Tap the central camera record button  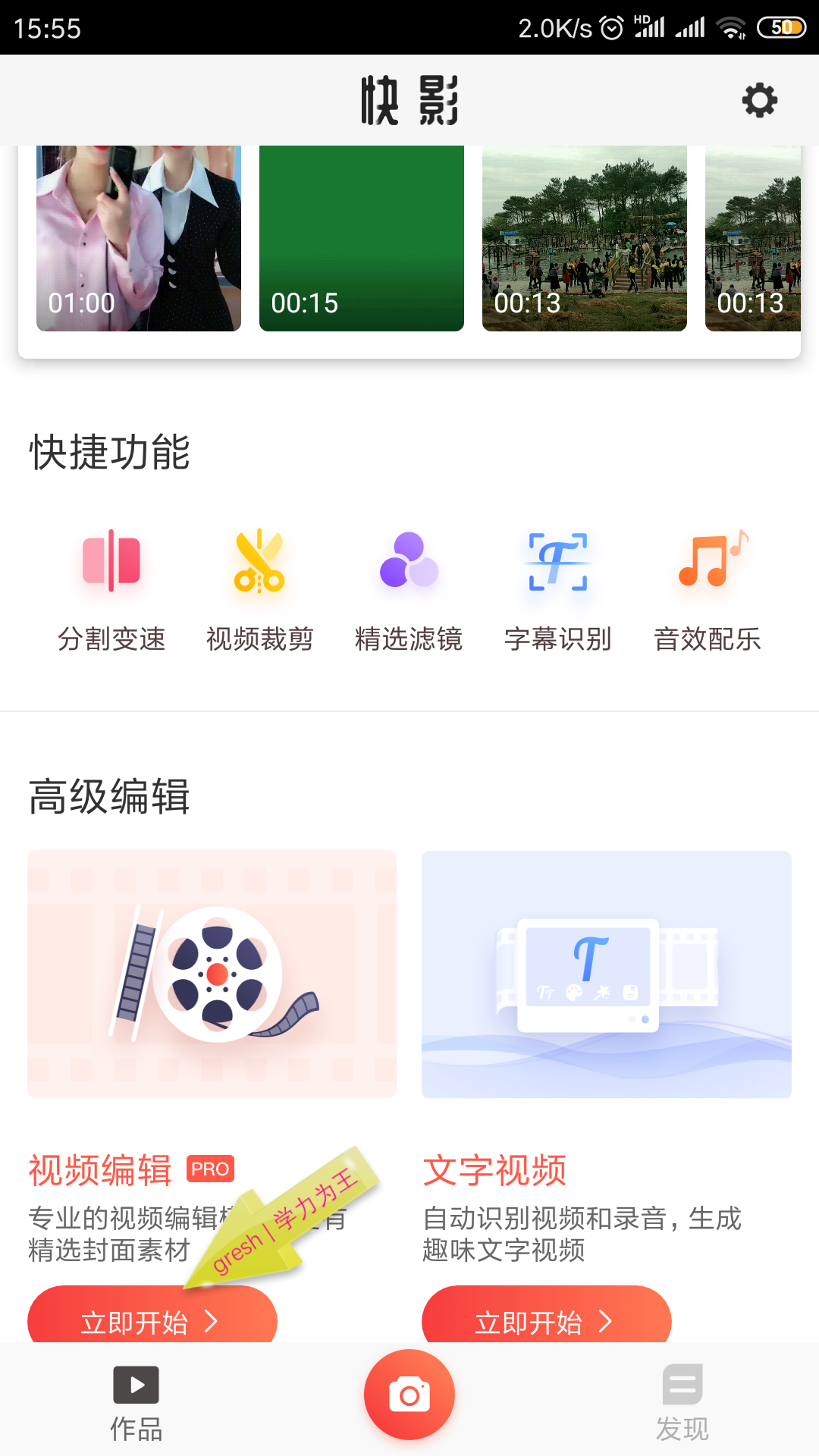point(409,1394)
